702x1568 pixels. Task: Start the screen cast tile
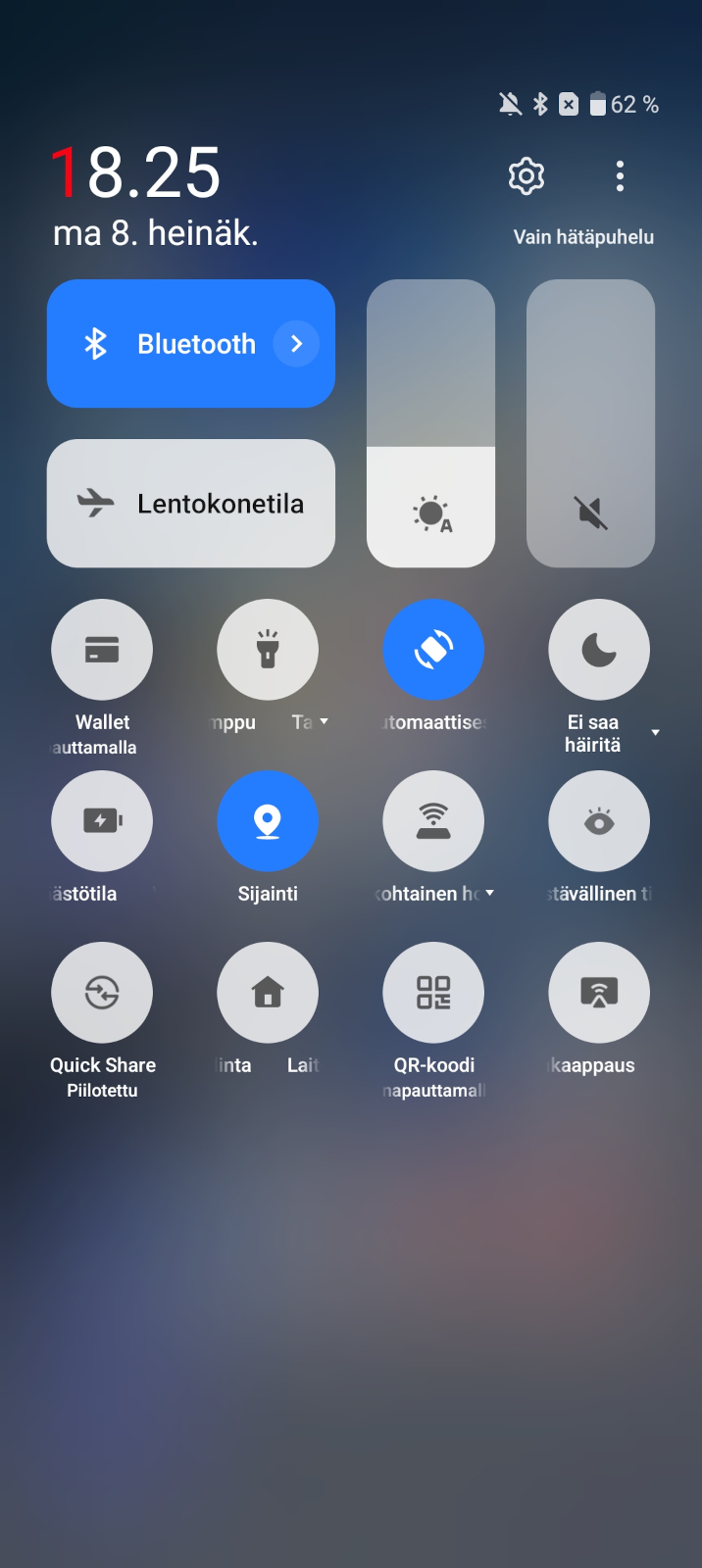(x=599, y=993)
